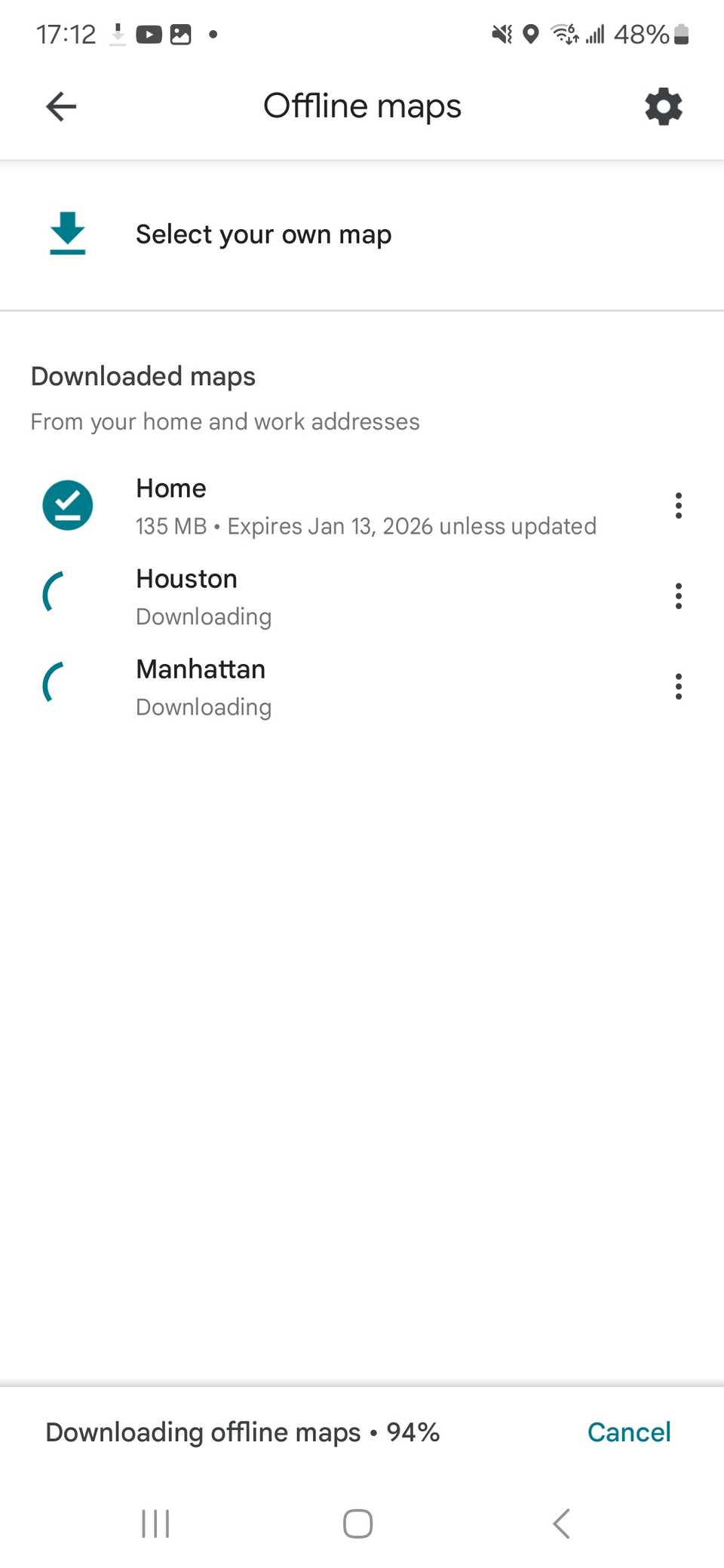The image size is (724, 1568).
Task: Tap the back arrow to leave Offline maps
Action: tap(61, 106)
